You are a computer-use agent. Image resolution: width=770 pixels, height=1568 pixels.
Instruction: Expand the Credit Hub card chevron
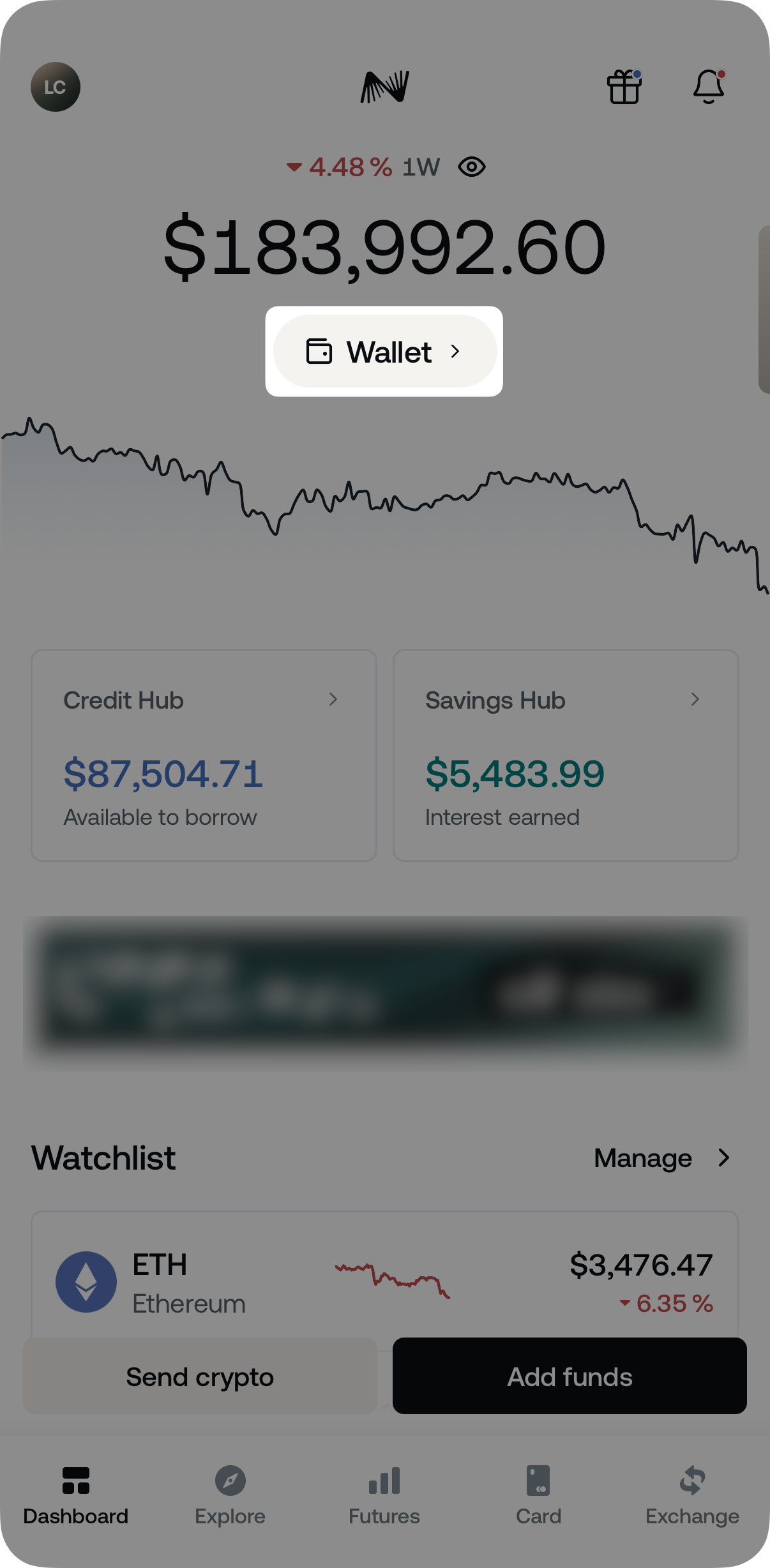pos(334,699)
